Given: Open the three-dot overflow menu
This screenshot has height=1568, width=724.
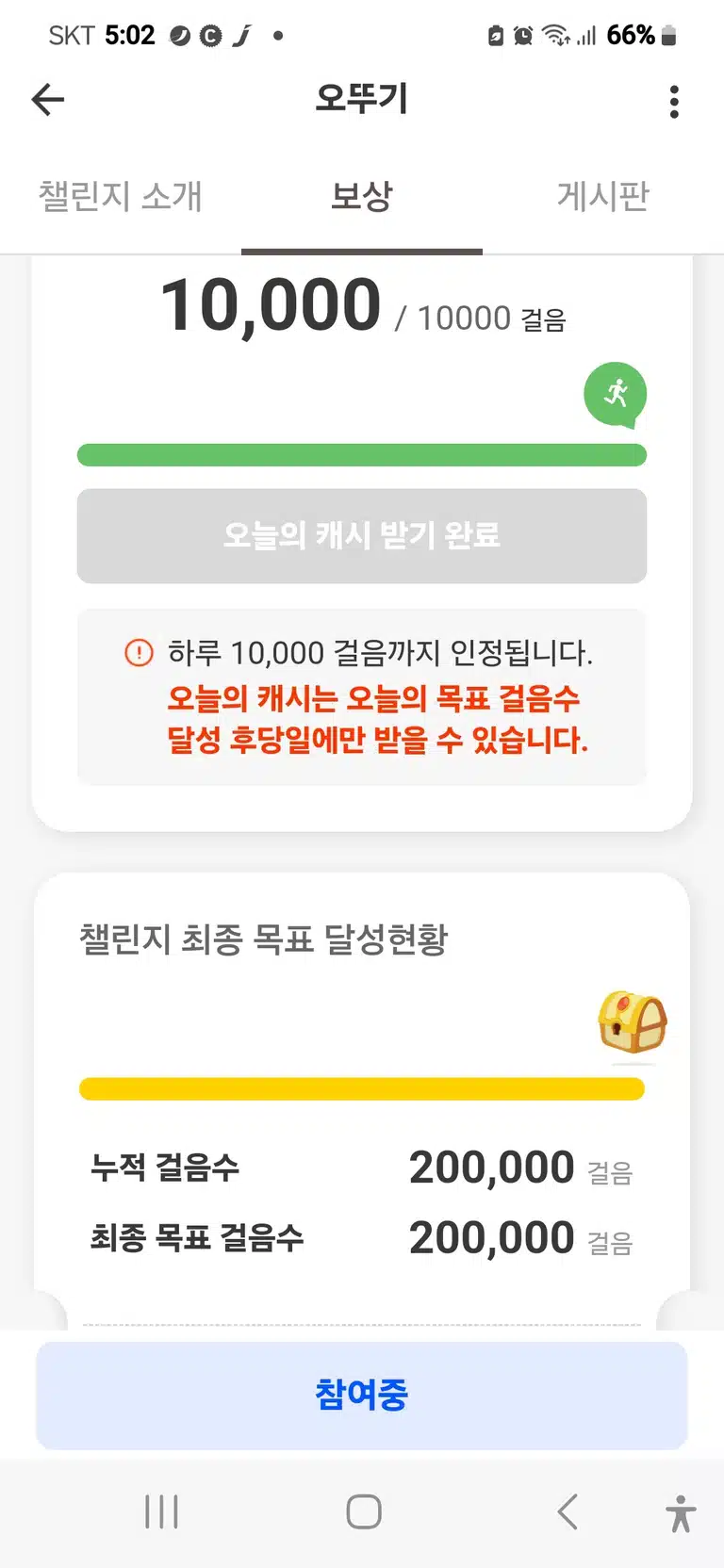Looking at the screenshot, I should click(674, 101).
